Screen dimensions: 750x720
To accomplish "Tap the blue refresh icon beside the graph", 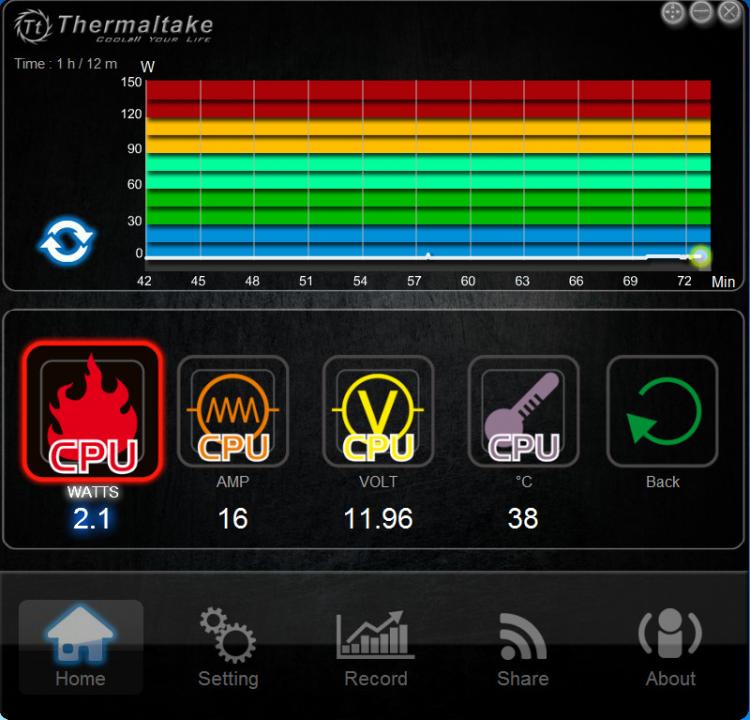I will pos(66,240).
